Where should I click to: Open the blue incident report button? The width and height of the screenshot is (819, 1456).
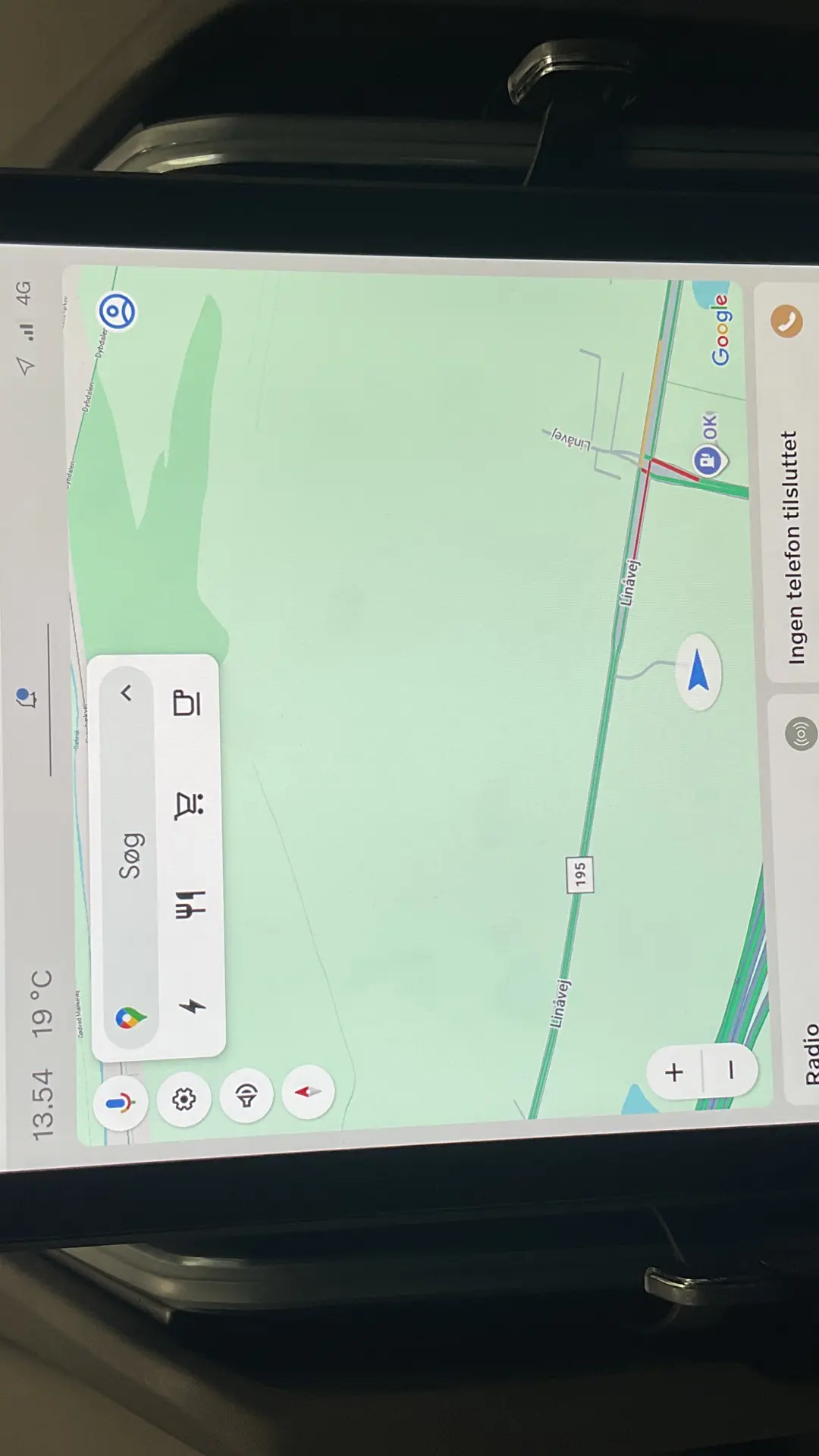(118, 312)
